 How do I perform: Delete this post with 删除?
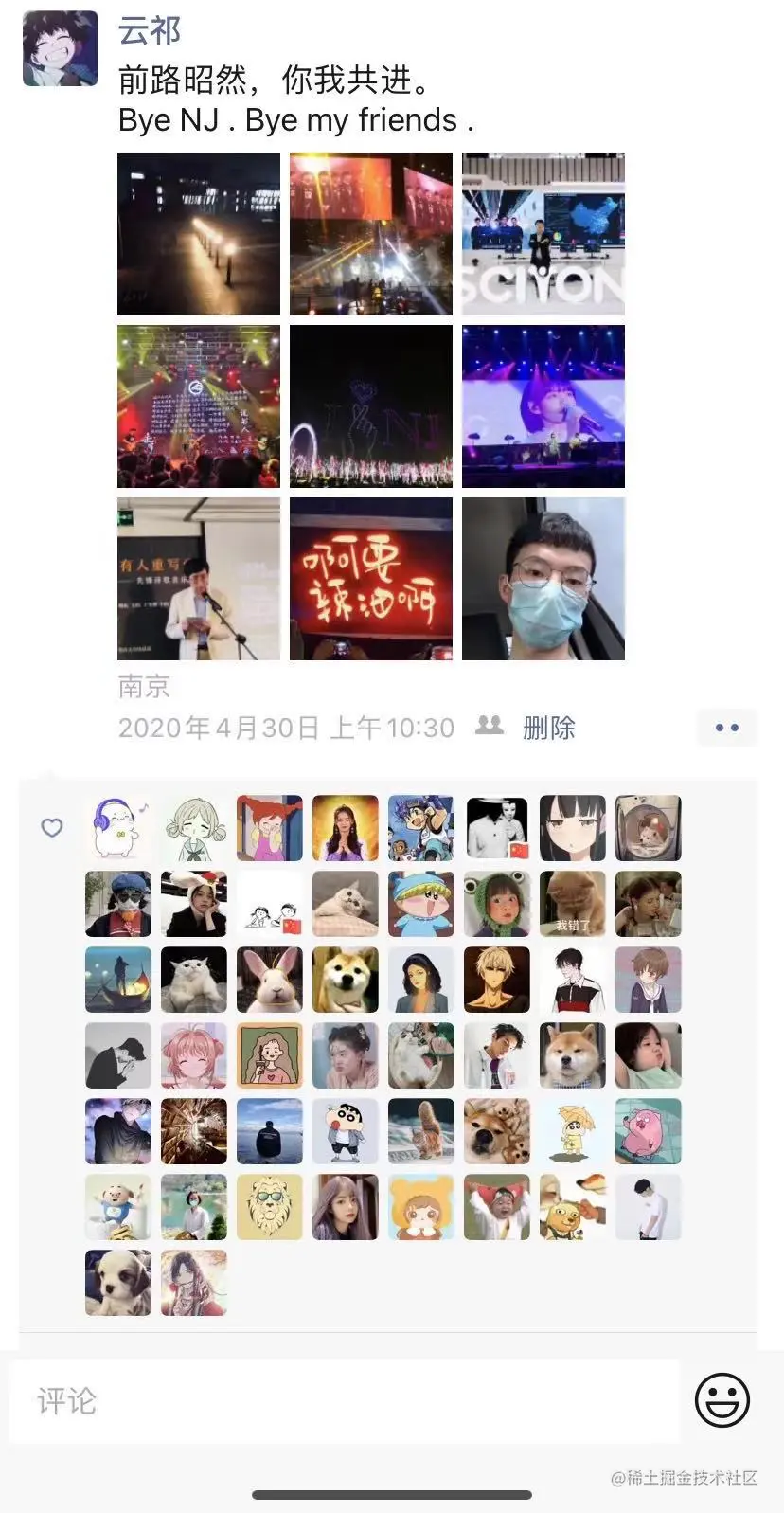click(x=548, y=728)
